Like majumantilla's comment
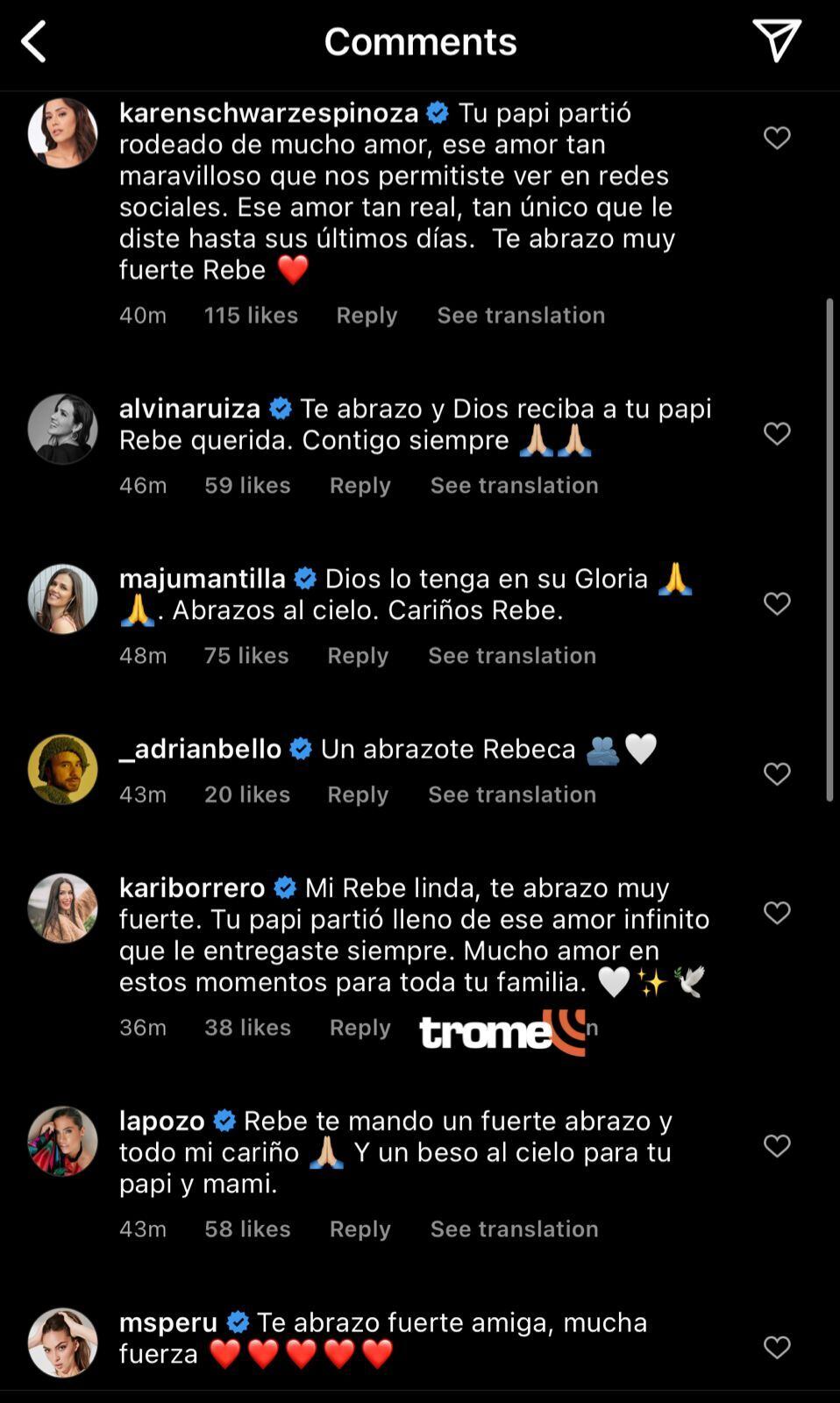840x1403 pixels. (777, 603)
